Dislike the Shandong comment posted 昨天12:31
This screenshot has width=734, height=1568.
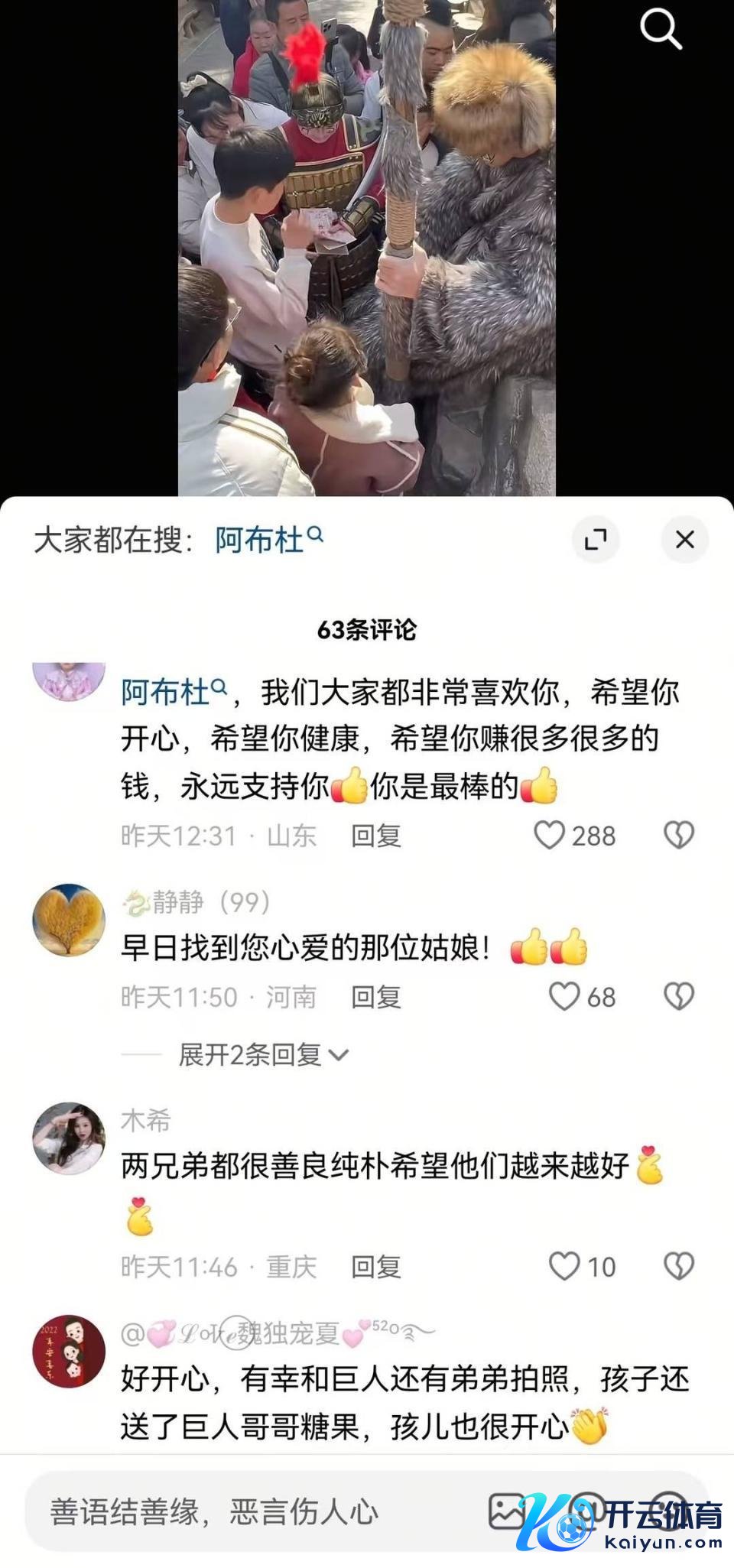[678, 835]
